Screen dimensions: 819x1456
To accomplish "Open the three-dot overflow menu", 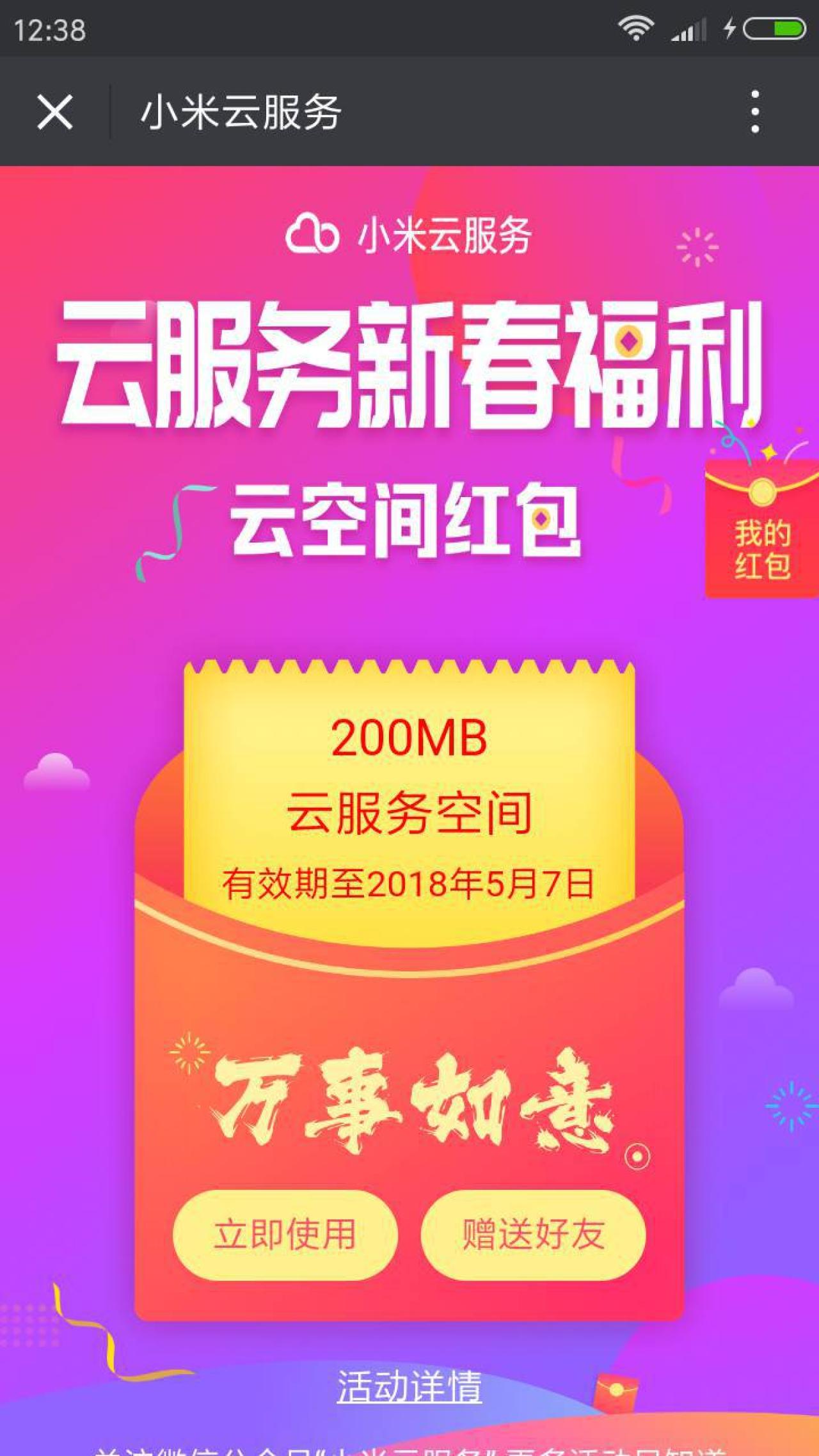I will (x=755, y=112).
